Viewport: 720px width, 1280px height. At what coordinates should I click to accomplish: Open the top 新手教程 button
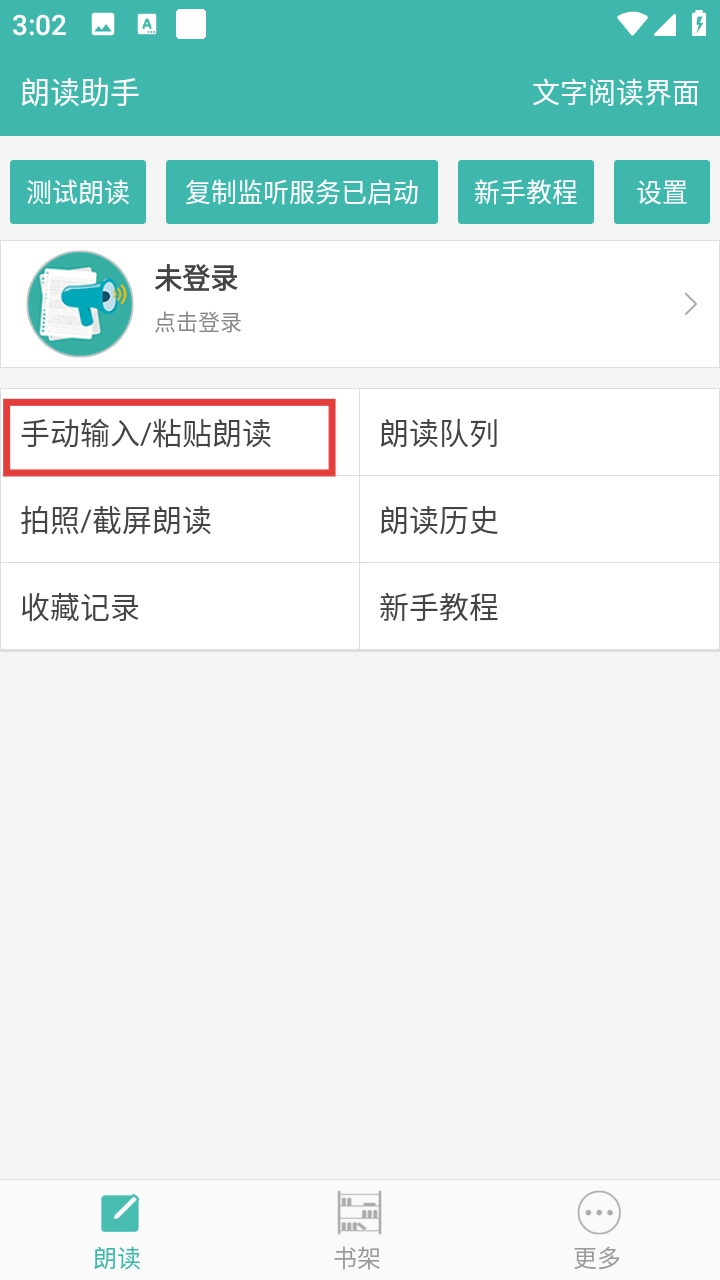tap(525, 192)
